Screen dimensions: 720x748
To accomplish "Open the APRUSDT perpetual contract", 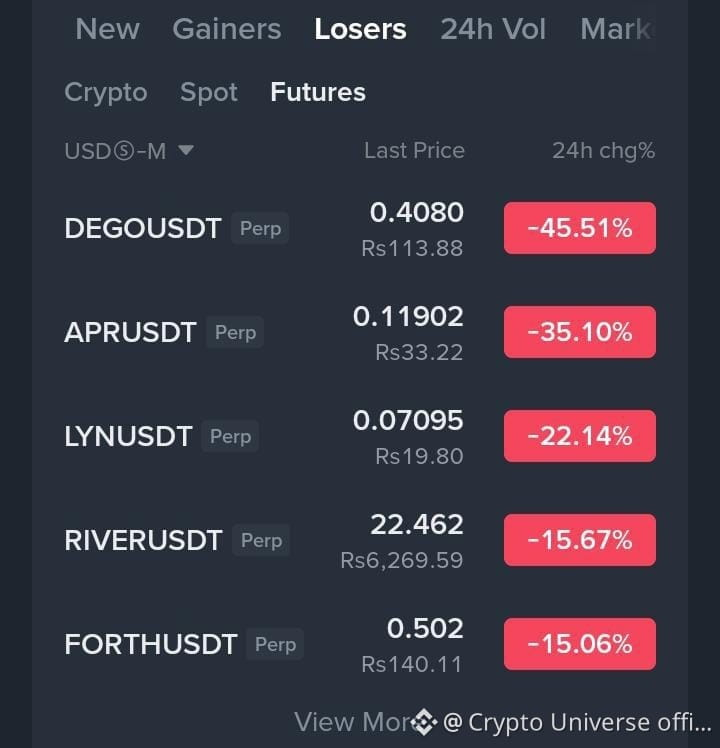I will coord(360,332).
